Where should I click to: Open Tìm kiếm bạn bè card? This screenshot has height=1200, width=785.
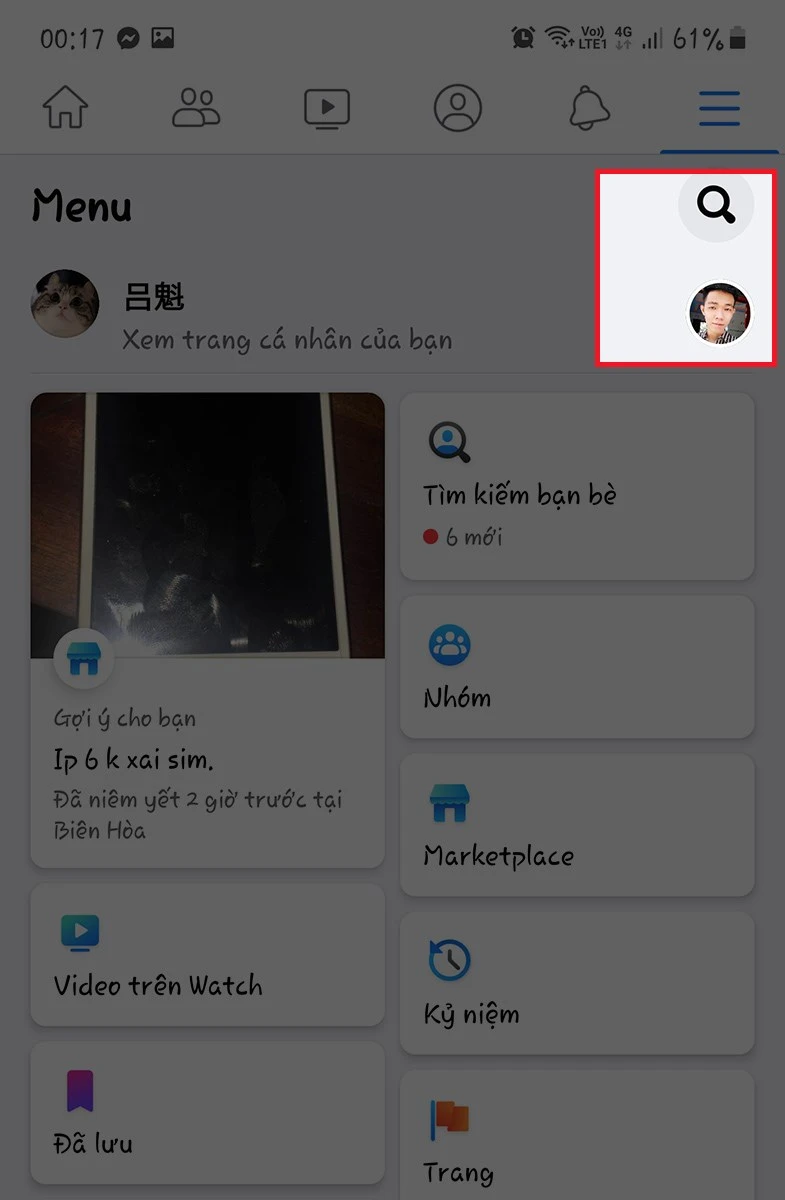[x=576, y=487]
